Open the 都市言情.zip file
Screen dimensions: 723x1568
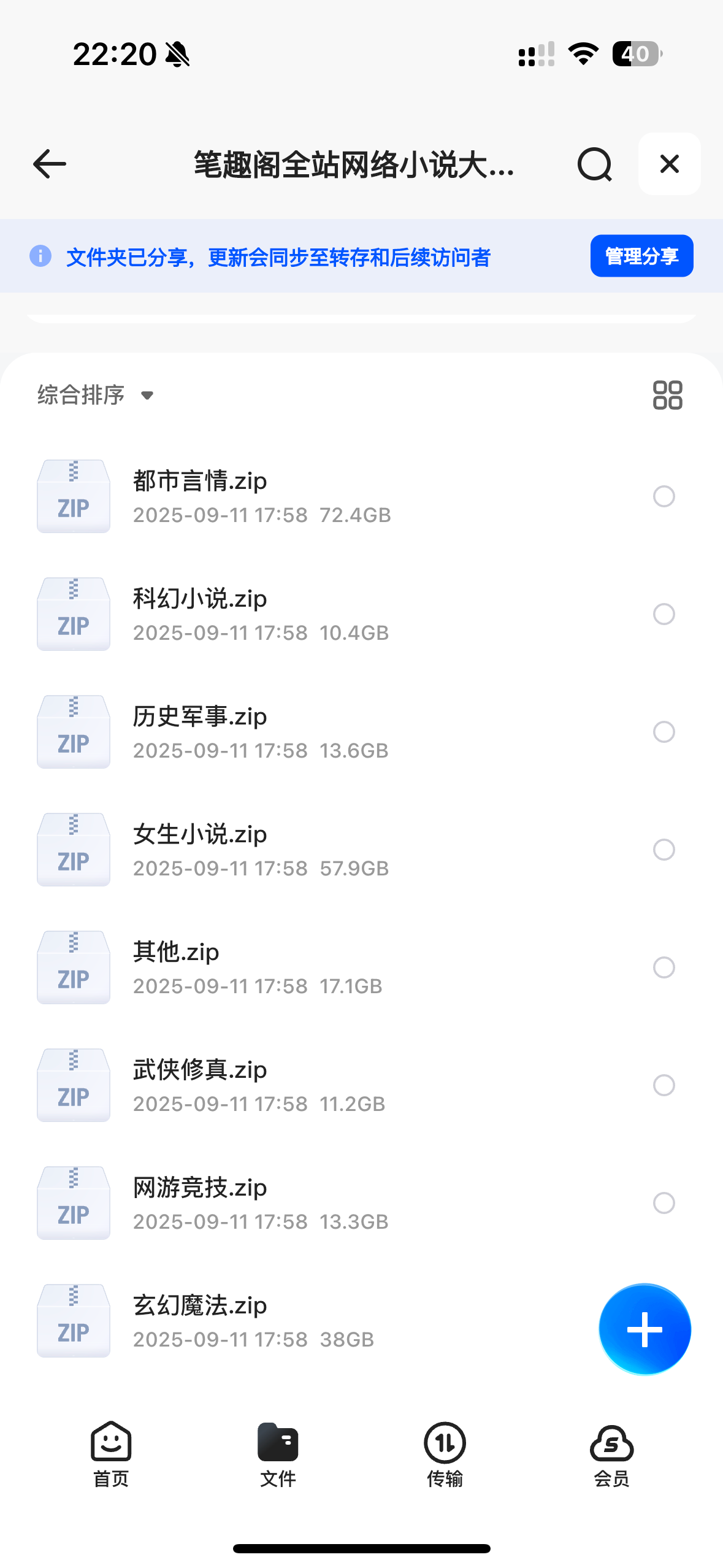pos(200,482)
